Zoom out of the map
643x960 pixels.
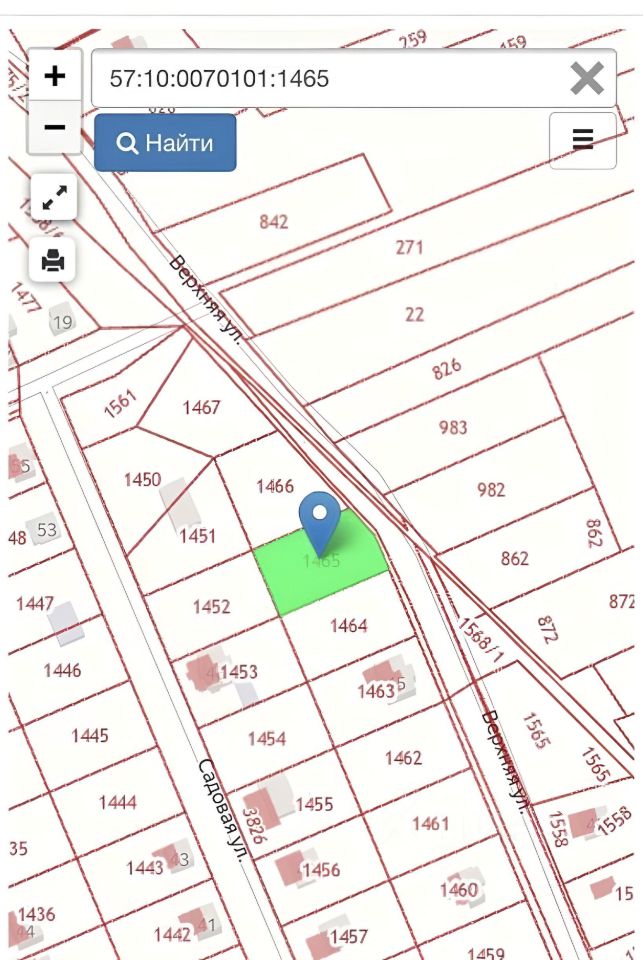[55, 128]
